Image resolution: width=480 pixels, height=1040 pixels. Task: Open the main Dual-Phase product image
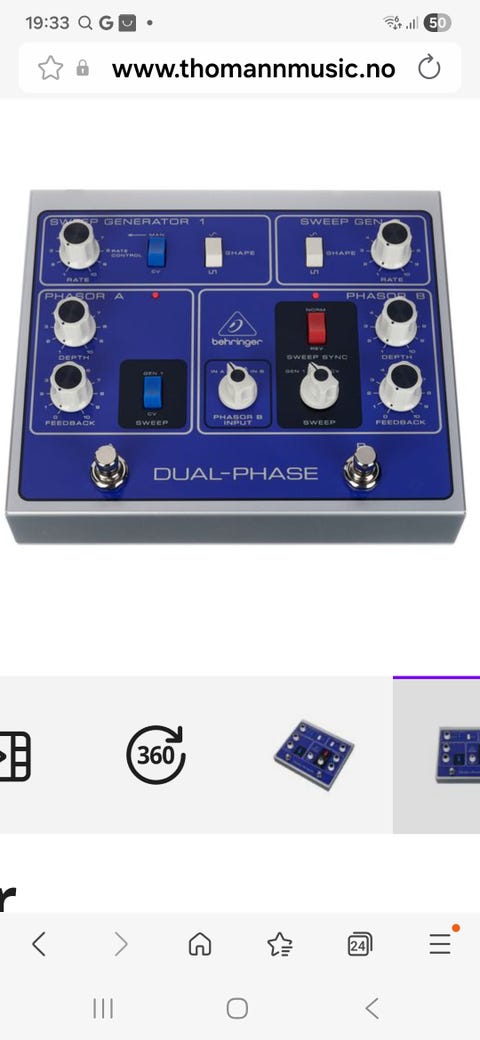(x=235, y=367)
